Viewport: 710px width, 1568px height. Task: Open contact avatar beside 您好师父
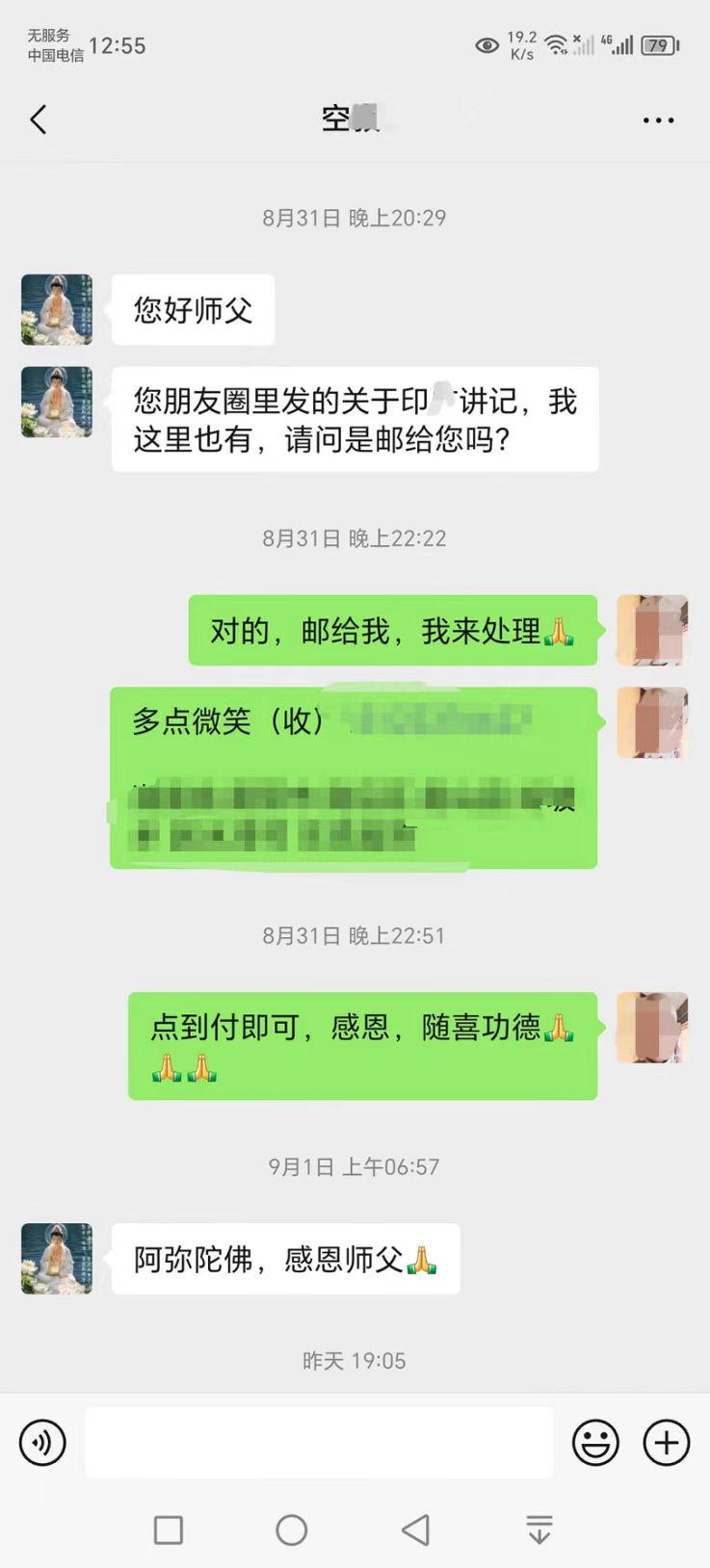click(57, 309)
